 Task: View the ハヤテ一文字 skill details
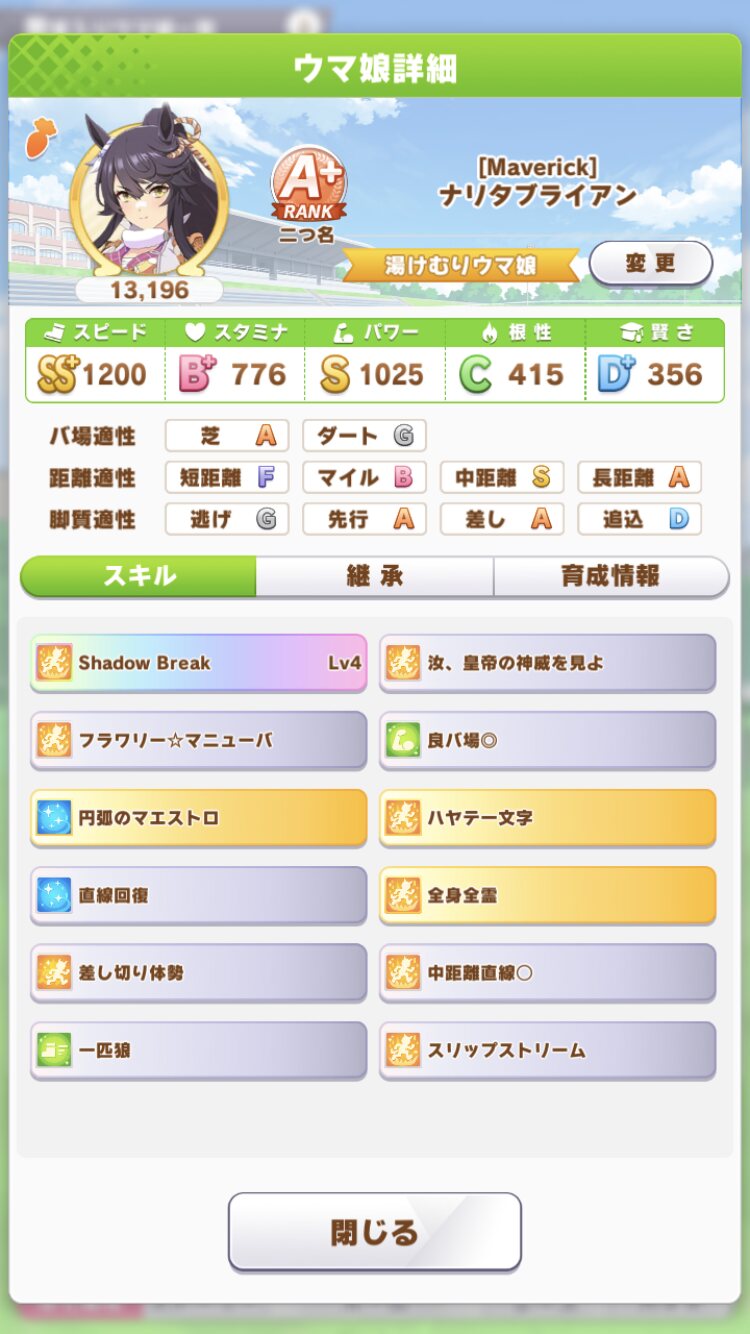tap(547, 817)
